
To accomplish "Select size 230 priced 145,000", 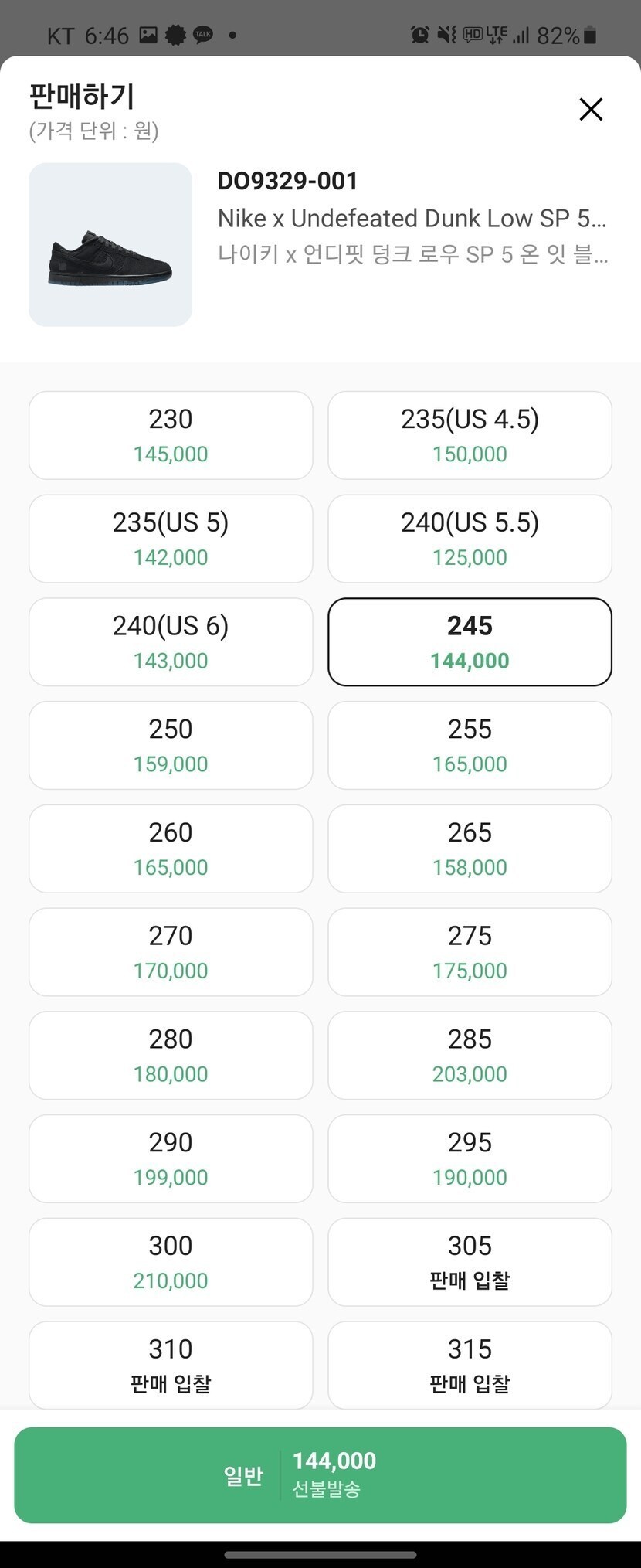I will coord(171,435).
